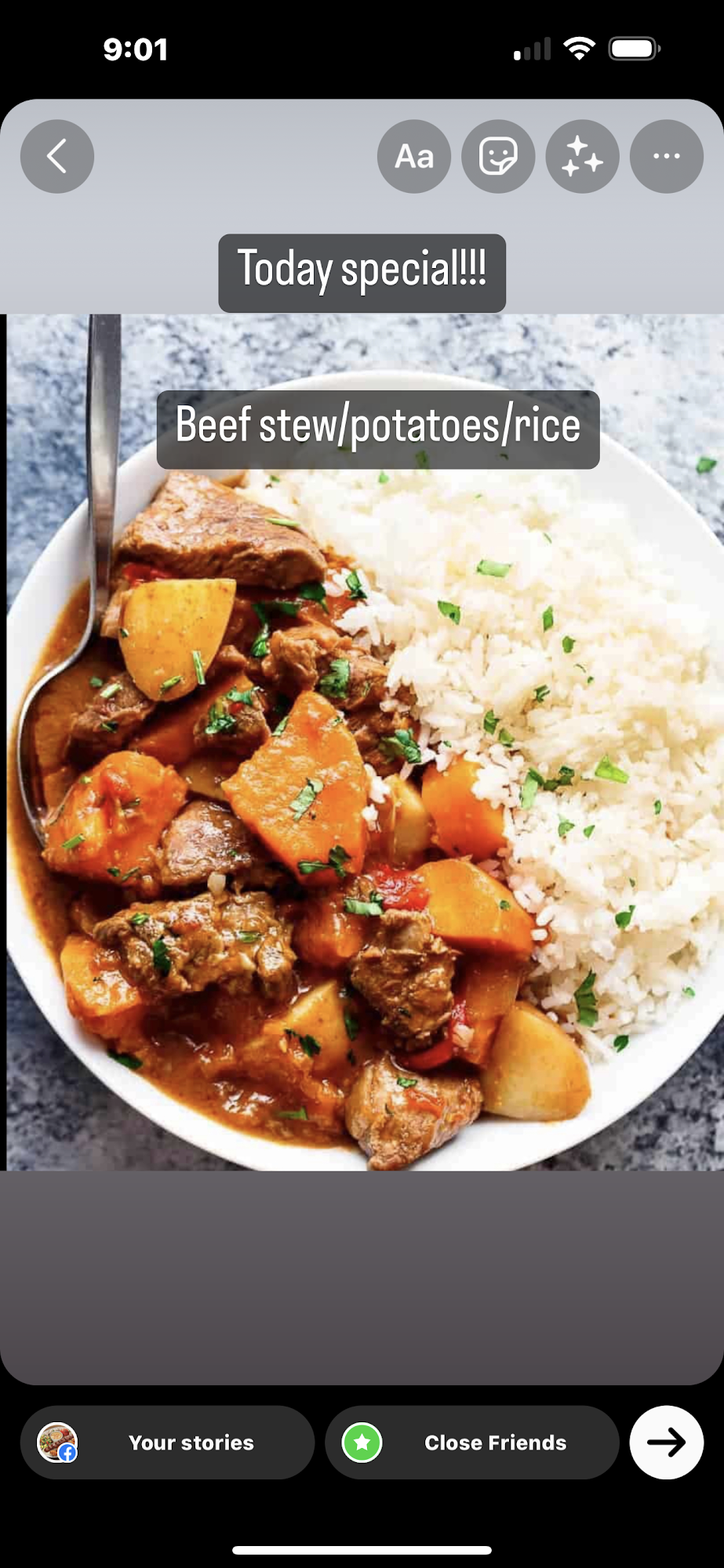Viewport: 724px width, 1568px height.
Task: Share with Close Friends
Action: click(x=471, y=1442)
